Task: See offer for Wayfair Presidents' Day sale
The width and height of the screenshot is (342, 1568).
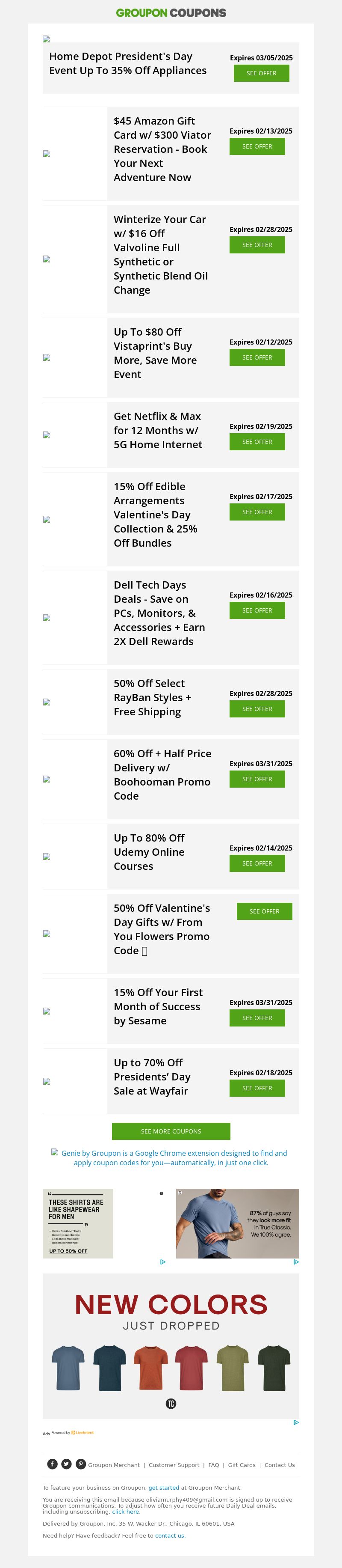Action: coord(257,1088)
